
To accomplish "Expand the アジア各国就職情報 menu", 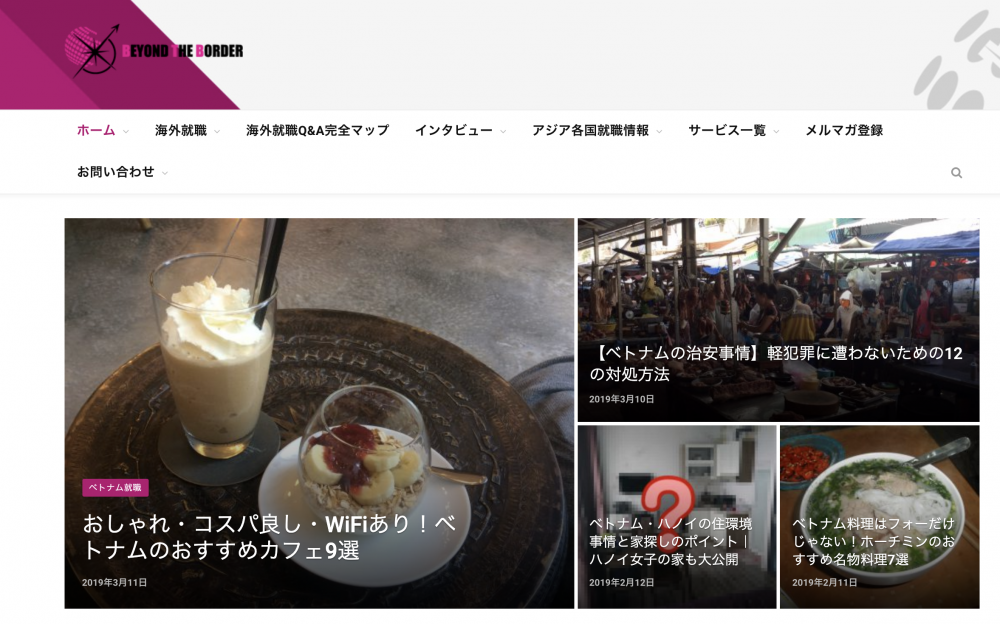I will 597,131.
